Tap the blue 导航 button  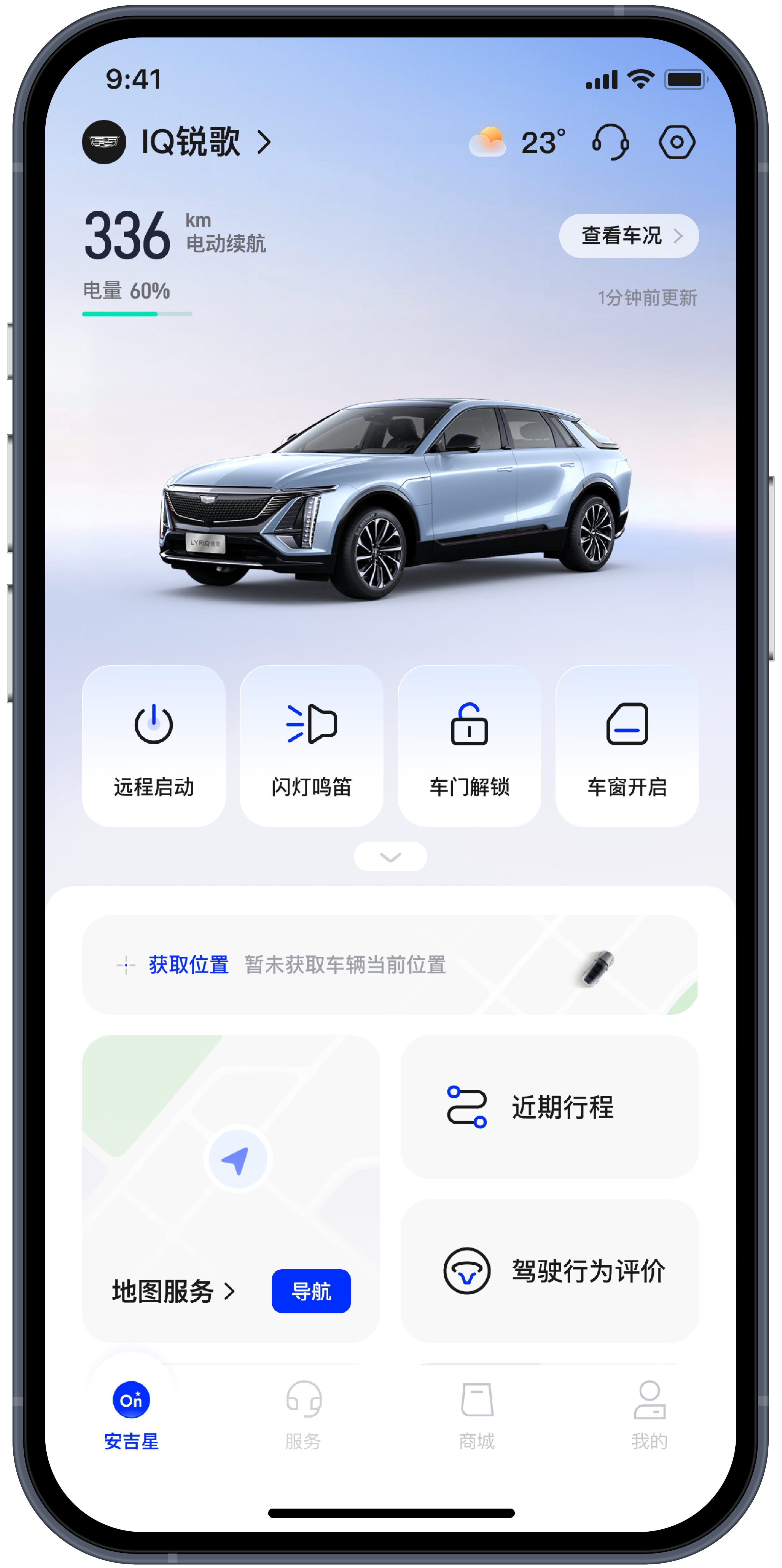[311, 1291]
